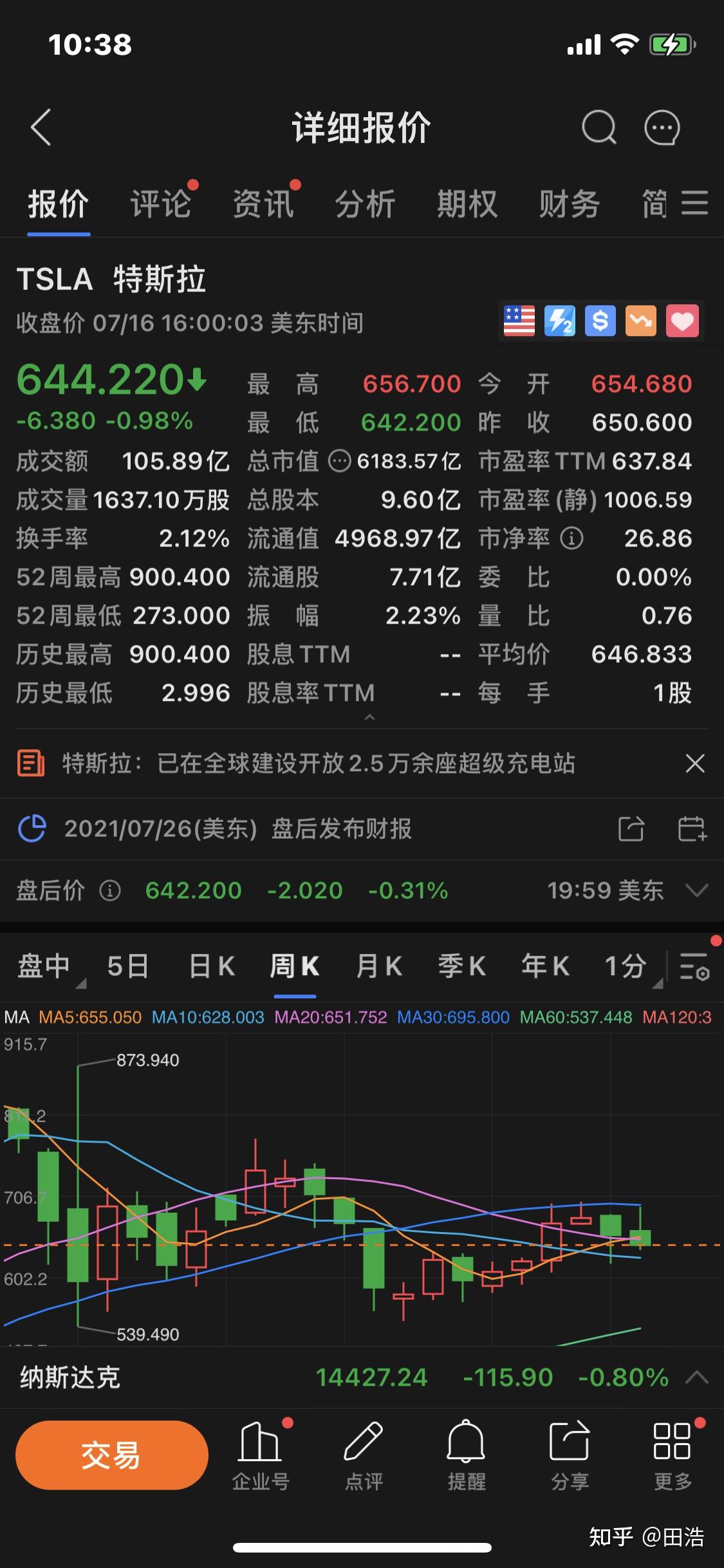Image resolution: width=724 pixels, height=1568 pixels.
Task: Open the 分析 tab
Action: pos(365,205)
